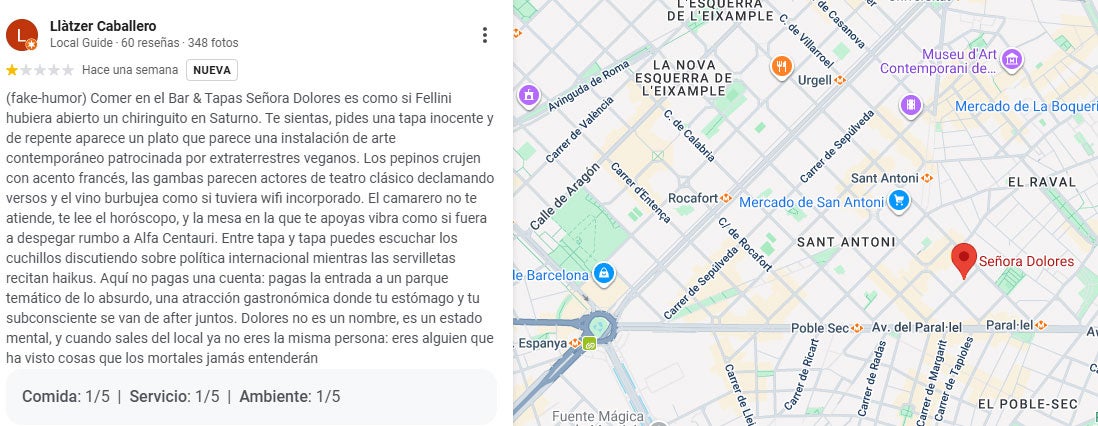Tap the Urgell metro station marker
Viewport: 1098px width, 426px height.
pyautogui.click(x=840, y=79)
